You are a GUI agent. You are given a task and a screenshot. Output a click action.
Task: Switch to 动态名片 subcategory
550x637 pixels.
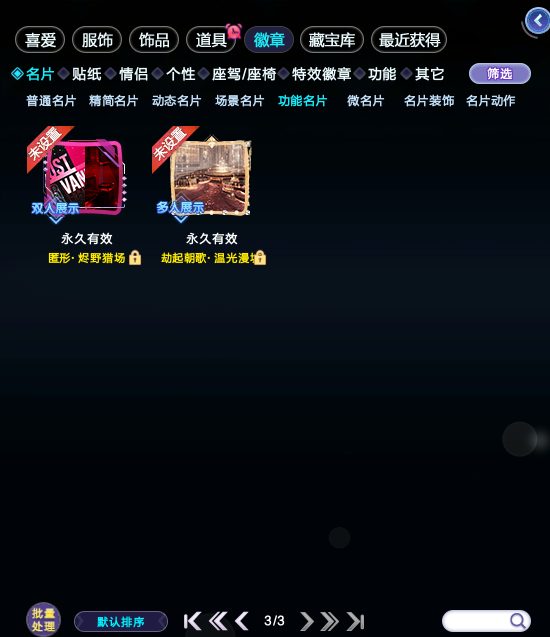(x=176, y=101)
